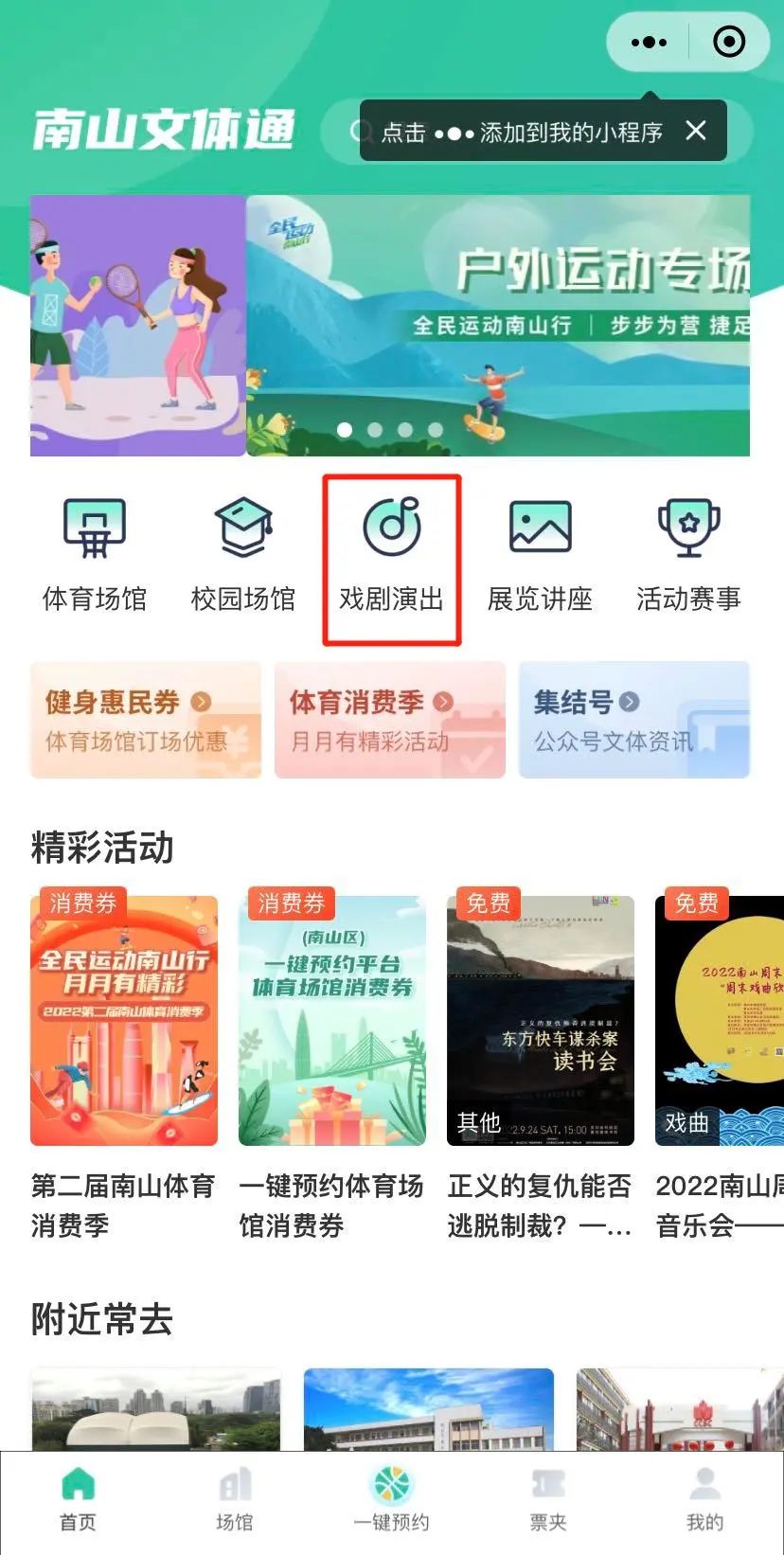The height and width of the screenshot is (1555, 784).
Task: Tap the 一键预约 center tab
Action: coord(392,1498)
